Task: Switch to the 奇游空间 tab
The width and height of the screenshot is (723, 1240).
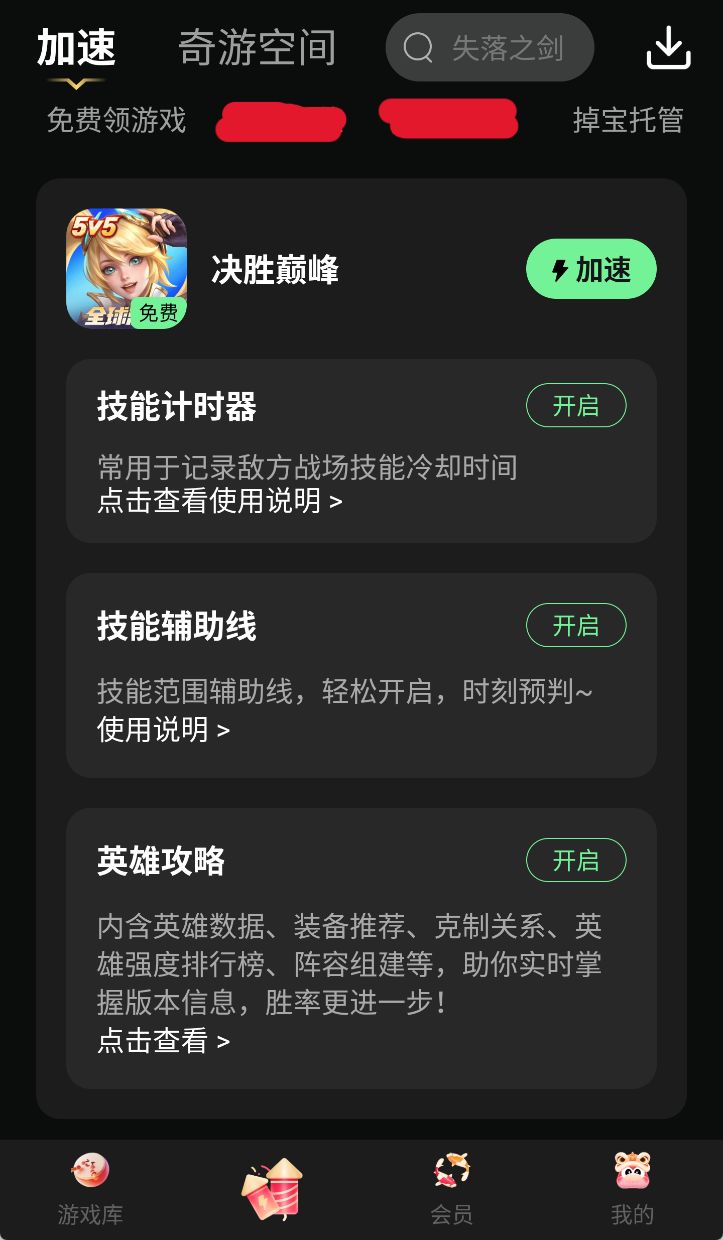Action: [x=256, y=46]
